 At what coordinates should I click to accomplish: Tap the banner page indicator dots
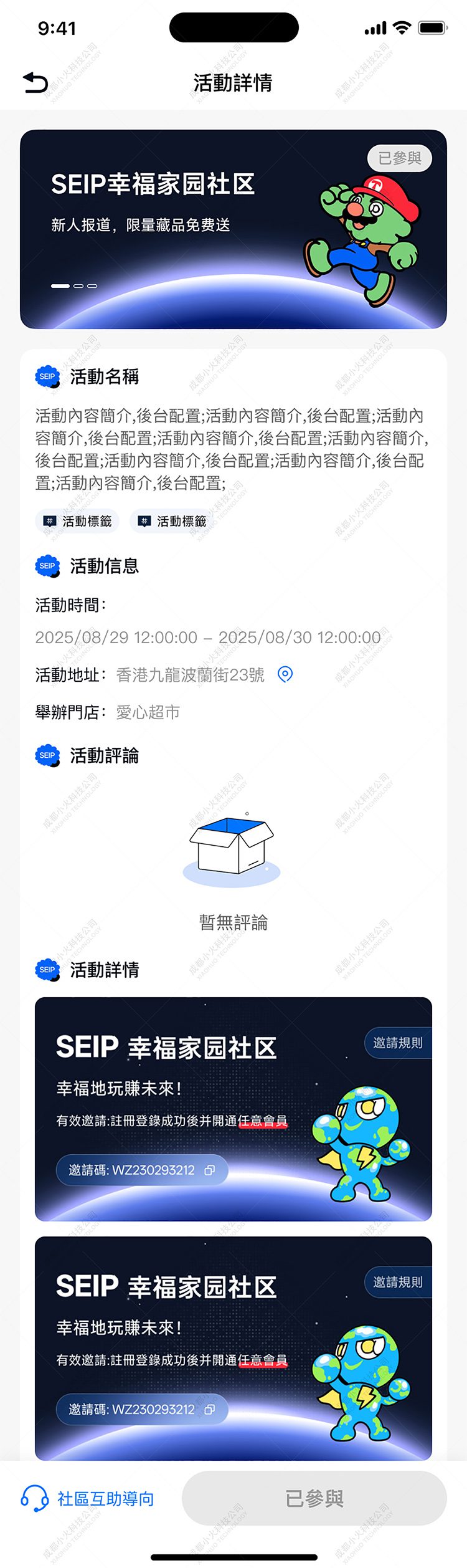pyautogui.click(x=74, y=286)
